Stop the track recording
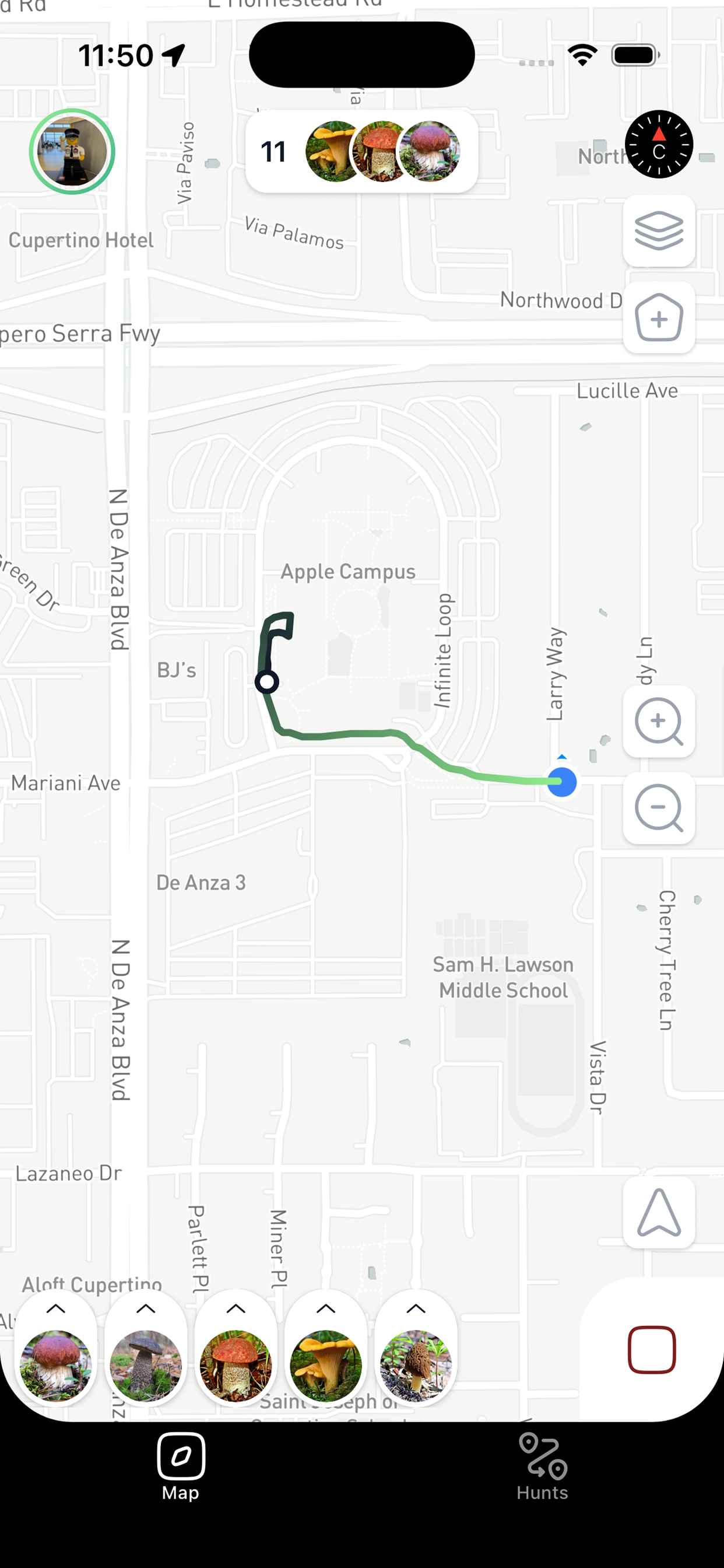The height and width of the screenshot is (1568, 724). (651, 1349)
